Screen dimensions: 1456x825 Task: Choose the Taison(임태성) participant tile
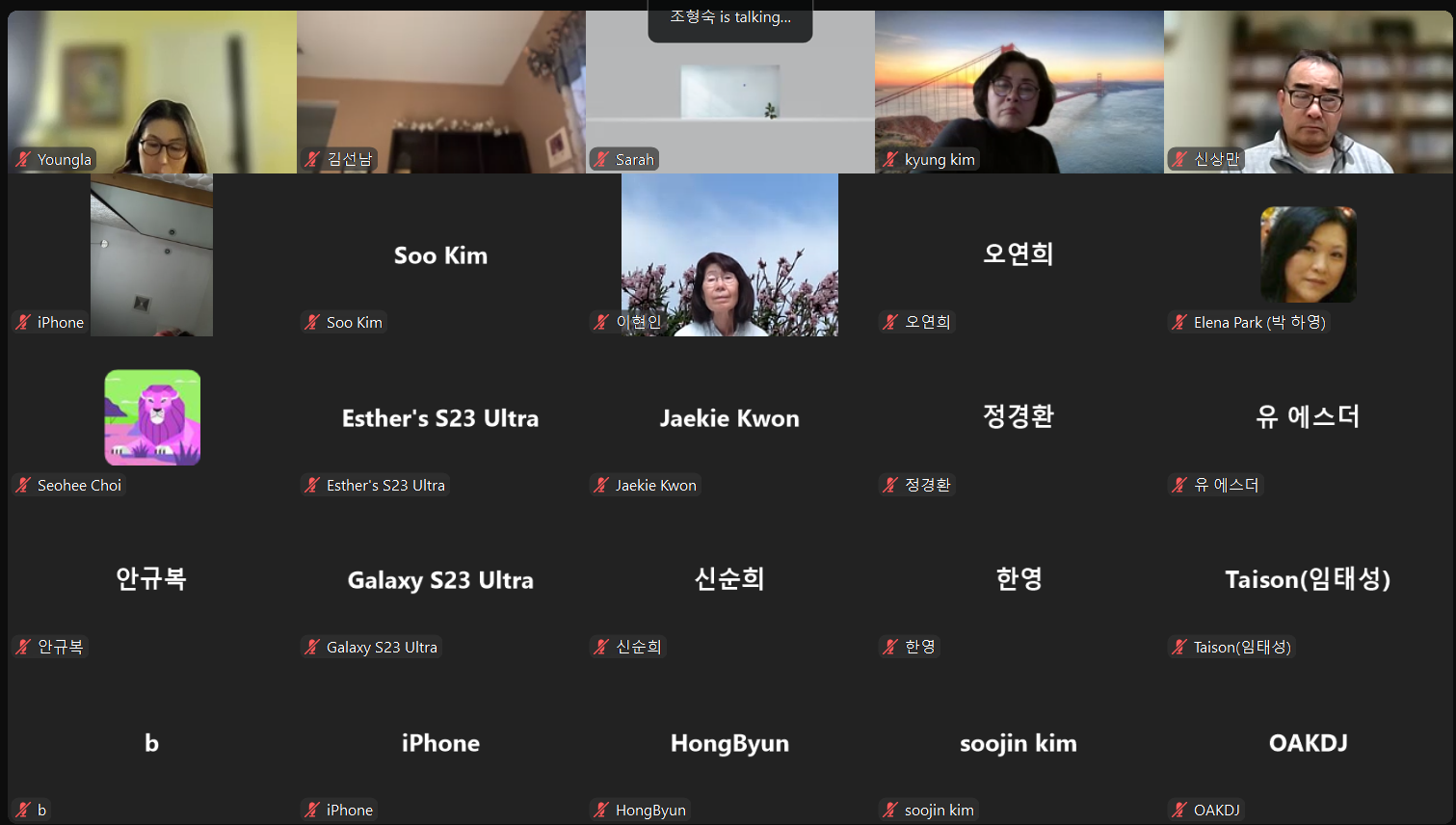click(1309, 580)
